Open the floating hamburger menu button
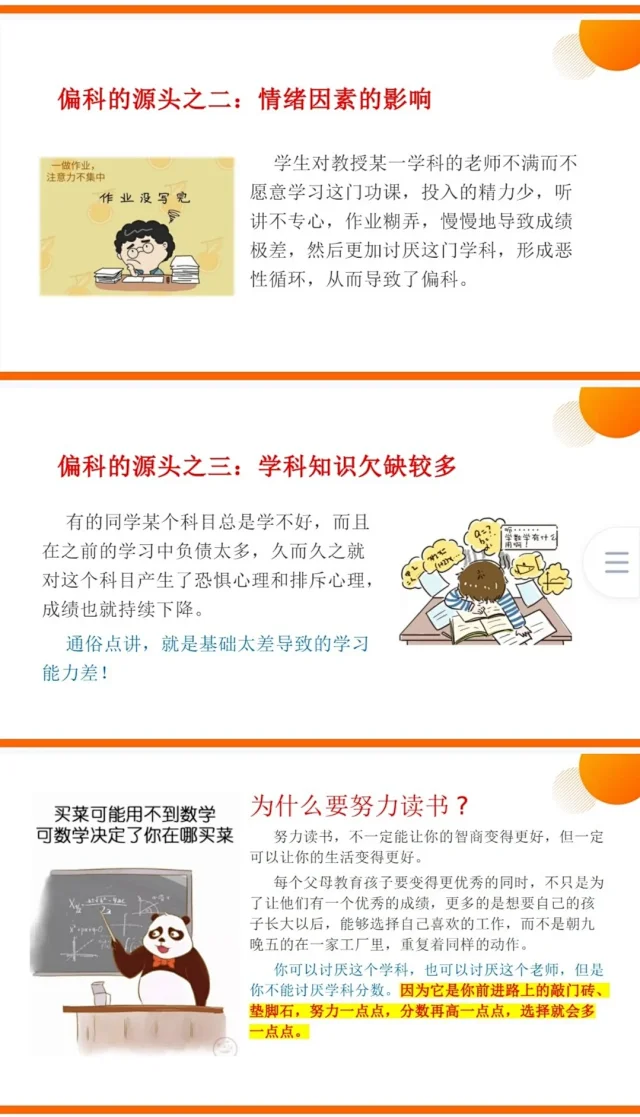The image size is (640, 1117). [618, 562]
